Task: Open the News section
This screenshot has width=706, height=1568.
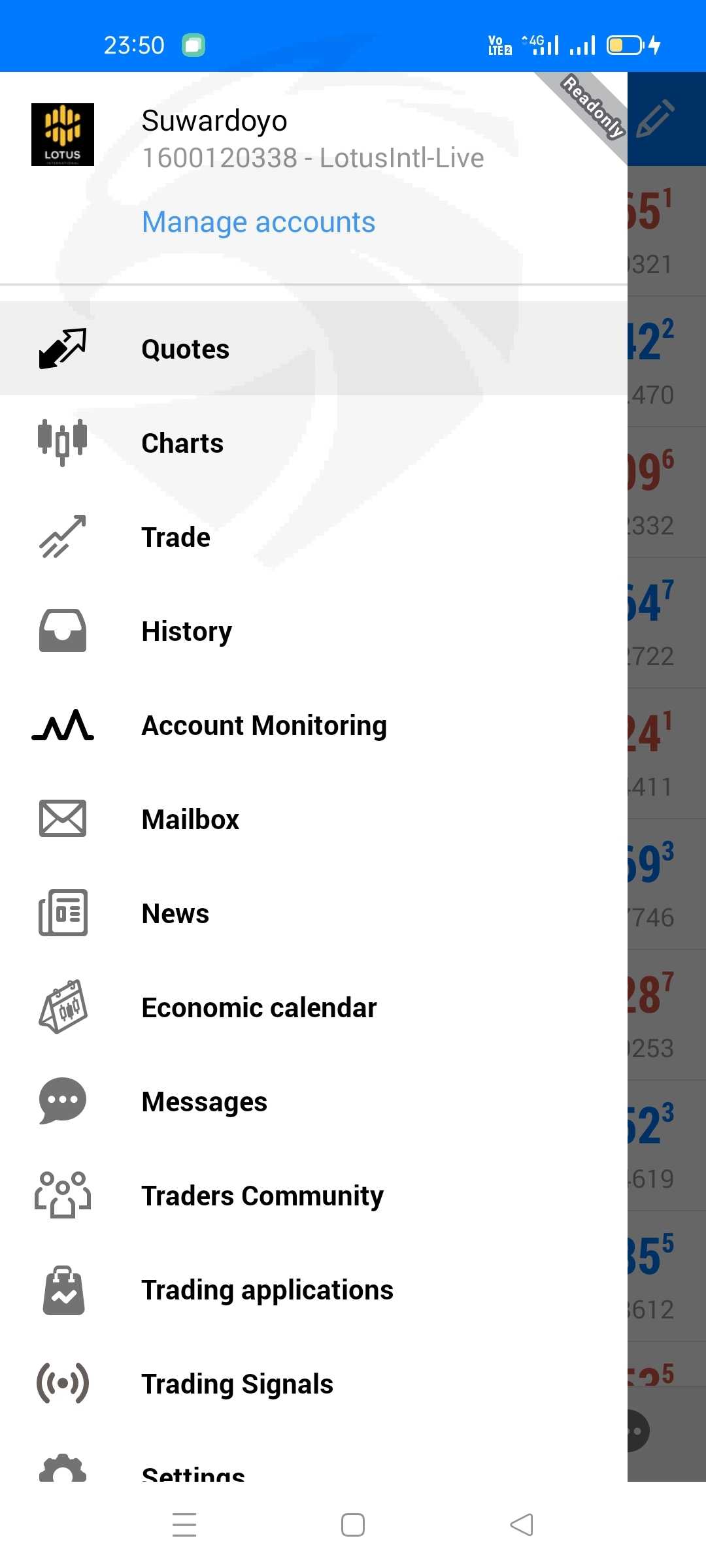Action: pyautogui.click(x=314, y=913)
